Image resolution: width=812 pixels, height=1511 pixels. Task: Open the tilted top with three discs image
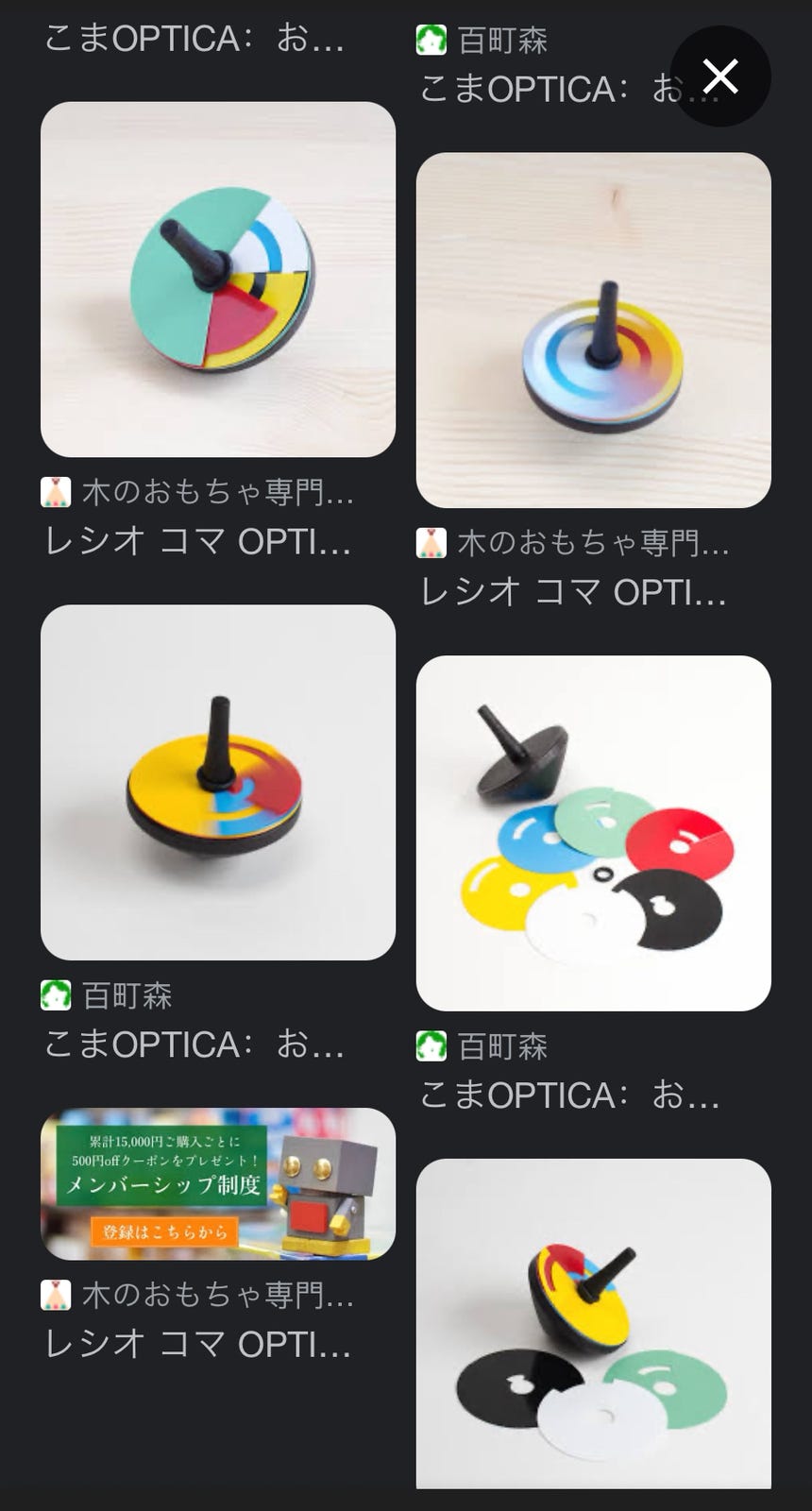[593, 1322]
